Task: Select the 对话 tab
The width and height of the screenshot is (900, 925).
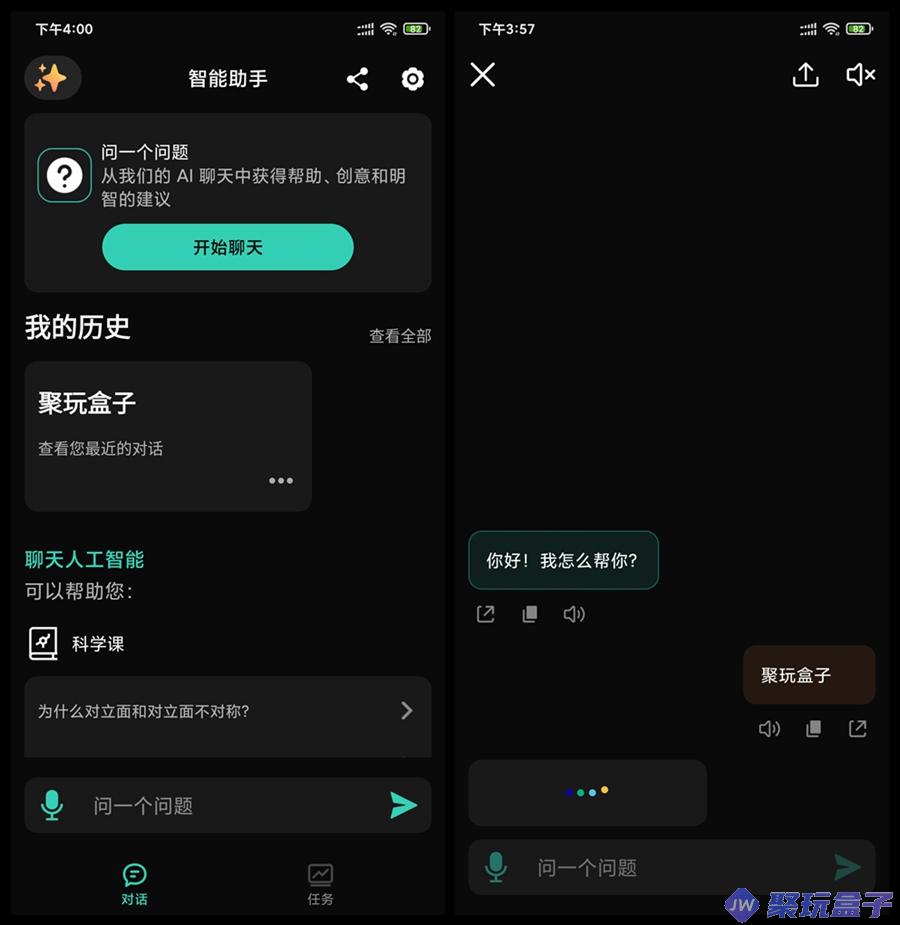Action: 134,884
